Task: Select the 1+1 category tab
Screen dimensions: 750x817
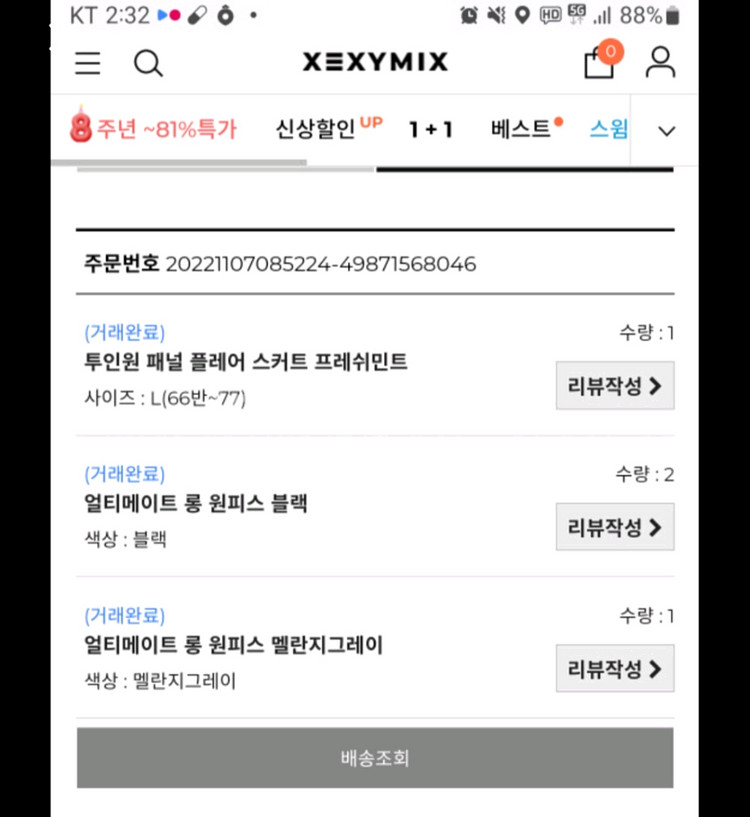Action: (x=431, y=129)
